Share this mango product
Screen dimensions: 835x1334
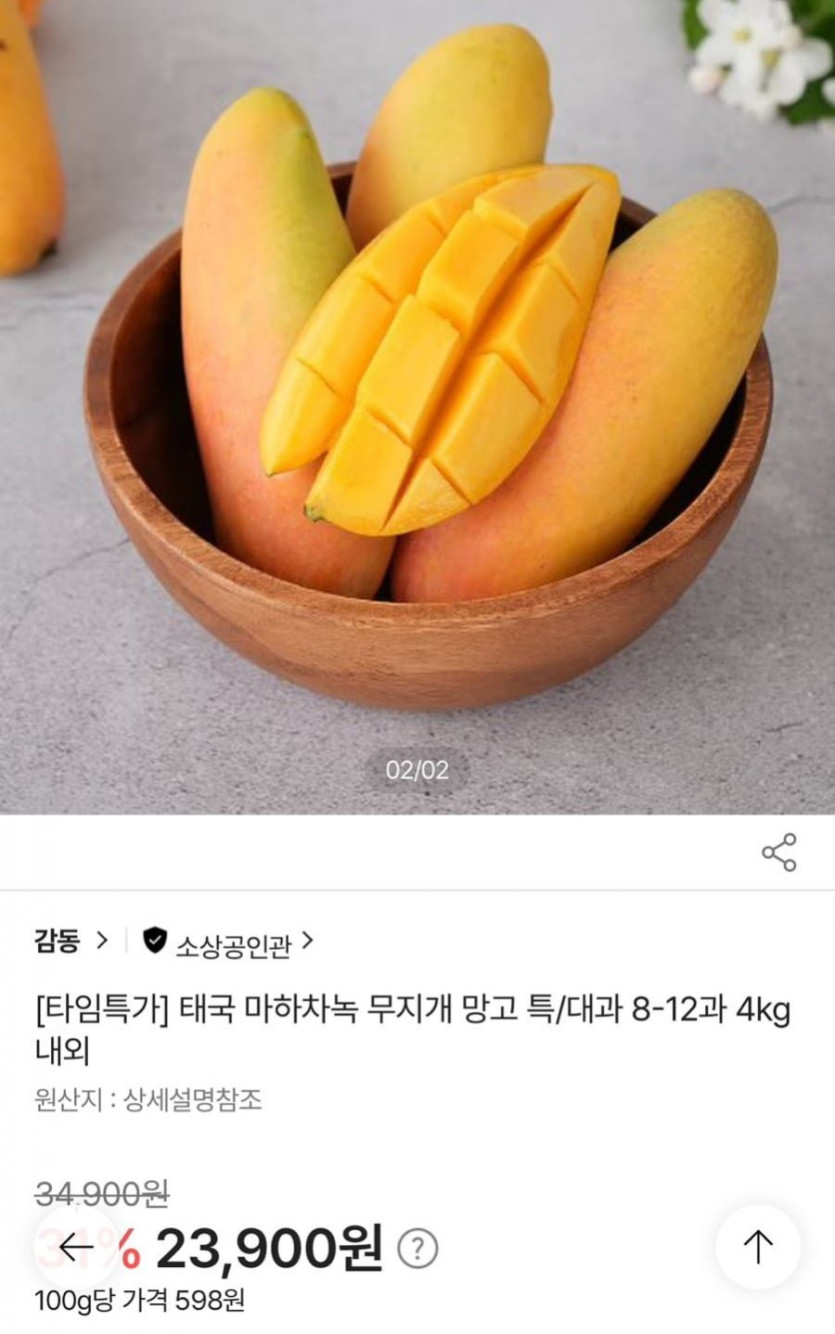point(779,853)
